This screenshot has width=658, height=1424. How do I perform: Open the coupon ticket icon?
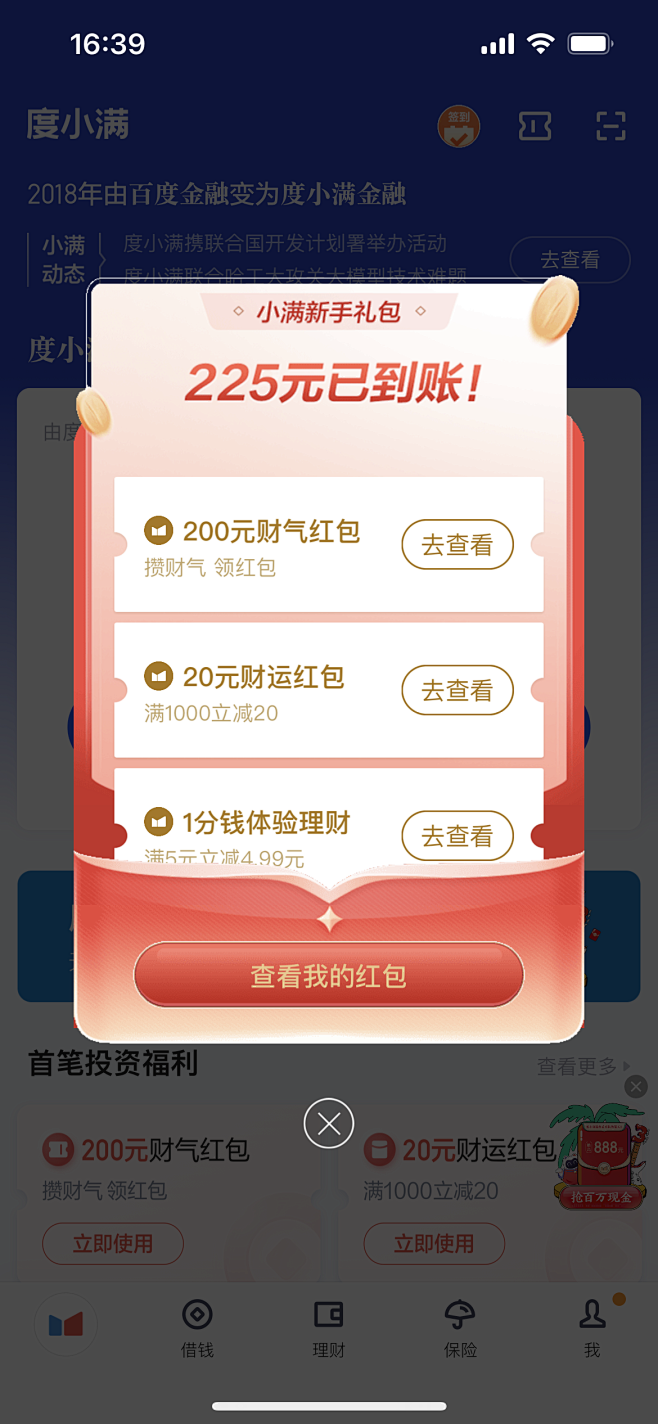[535, 126]
